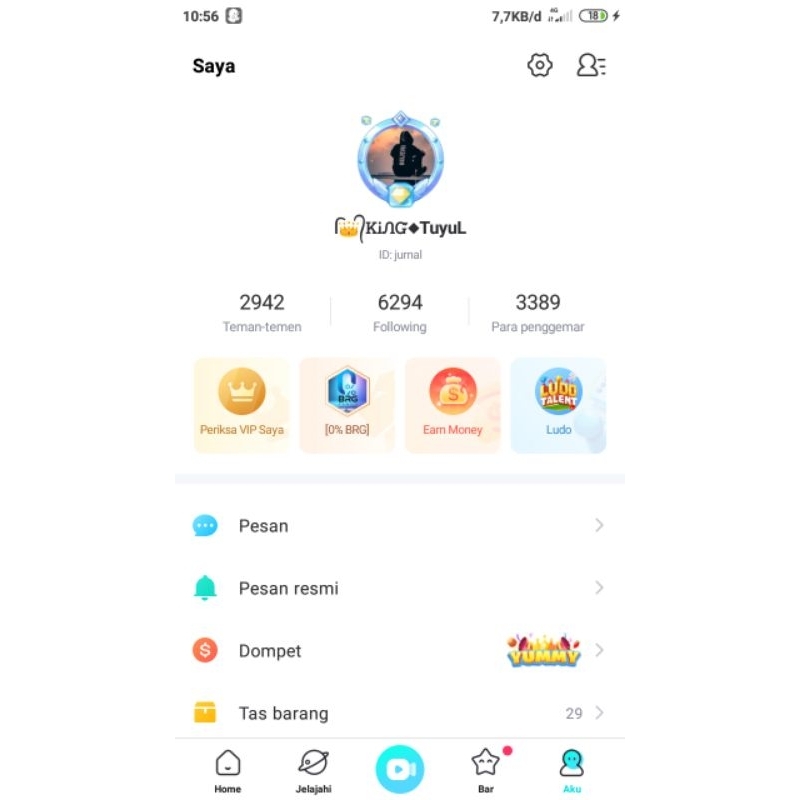The width and height of the screenshot is (800, 800).
Task: Select the Aku tab
Action: [x=572, y=770]
